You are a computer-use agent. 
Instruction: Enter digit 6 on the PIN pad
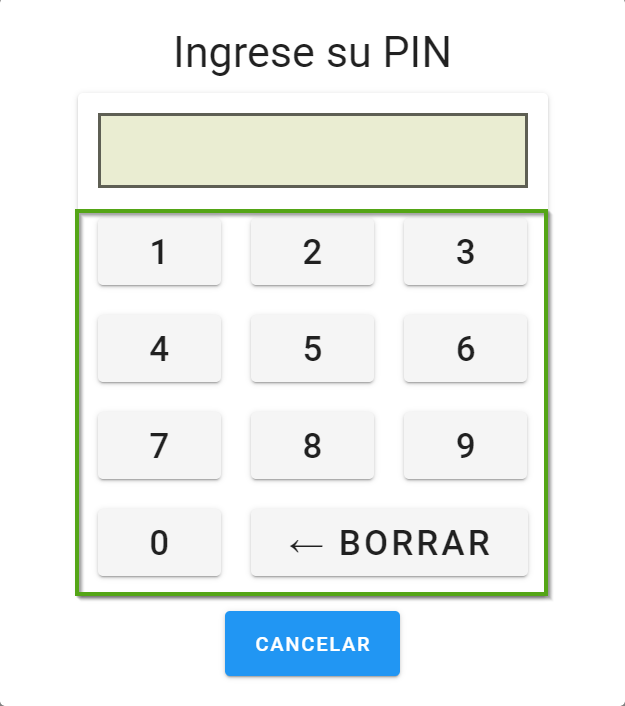coord(465,348)
